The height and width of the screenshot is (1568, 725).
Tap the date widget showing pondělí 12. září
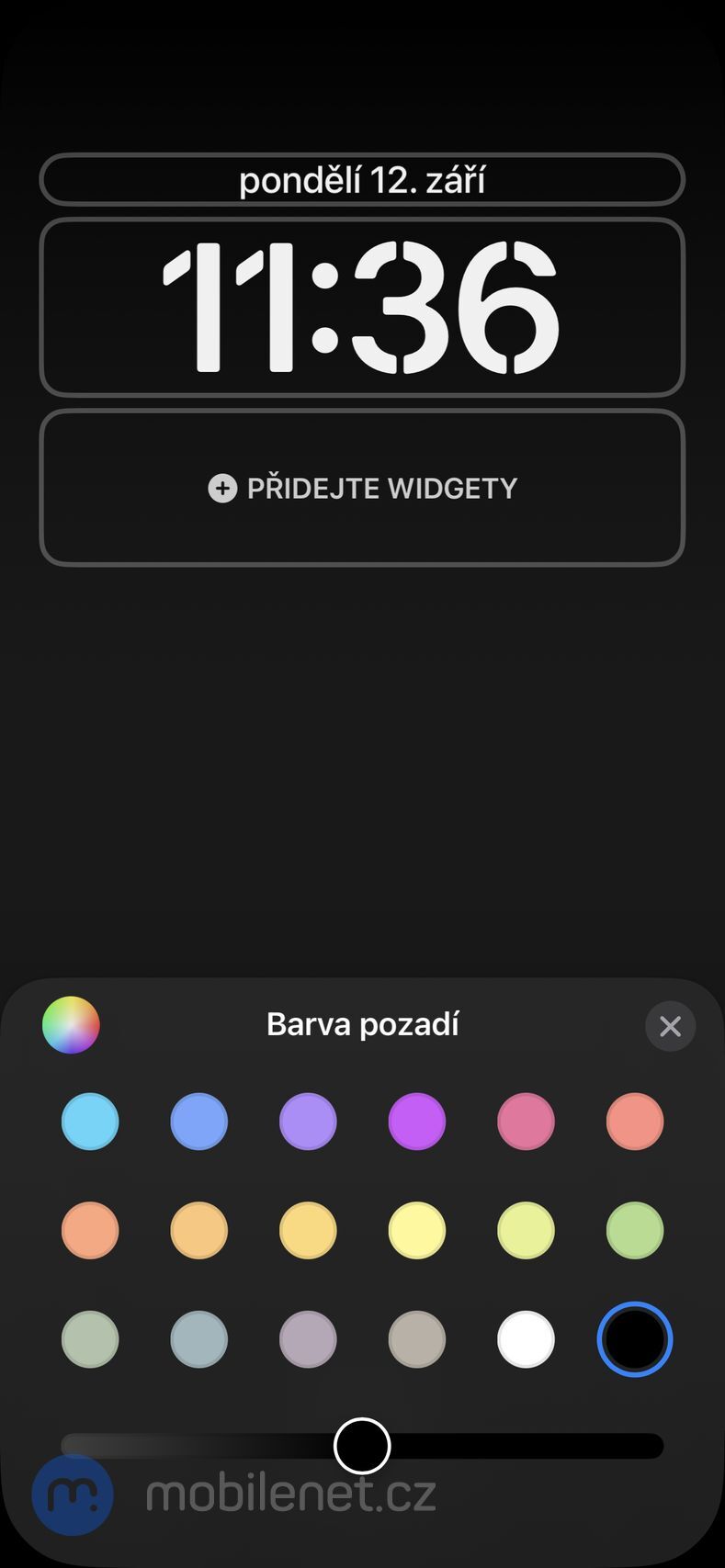(x=362, y=180)
